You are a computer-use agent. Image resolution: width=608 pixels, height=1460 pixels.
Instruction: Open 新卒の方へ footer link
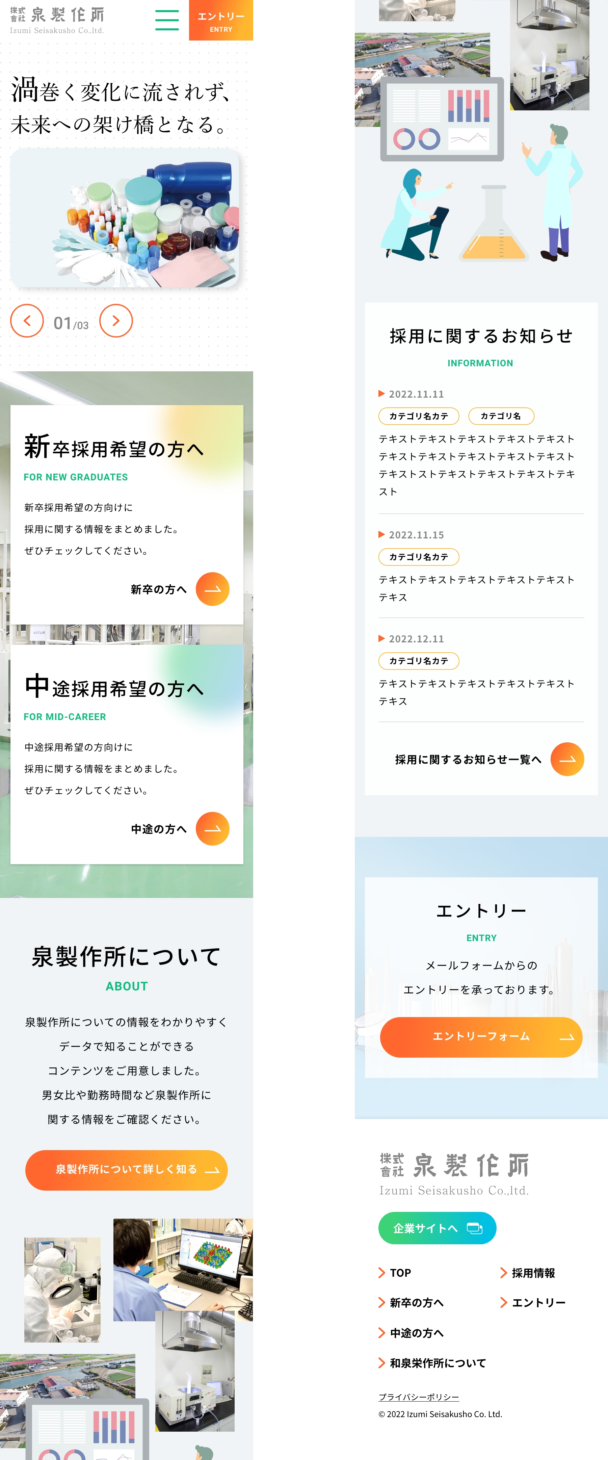click(x=416, y=1303)
